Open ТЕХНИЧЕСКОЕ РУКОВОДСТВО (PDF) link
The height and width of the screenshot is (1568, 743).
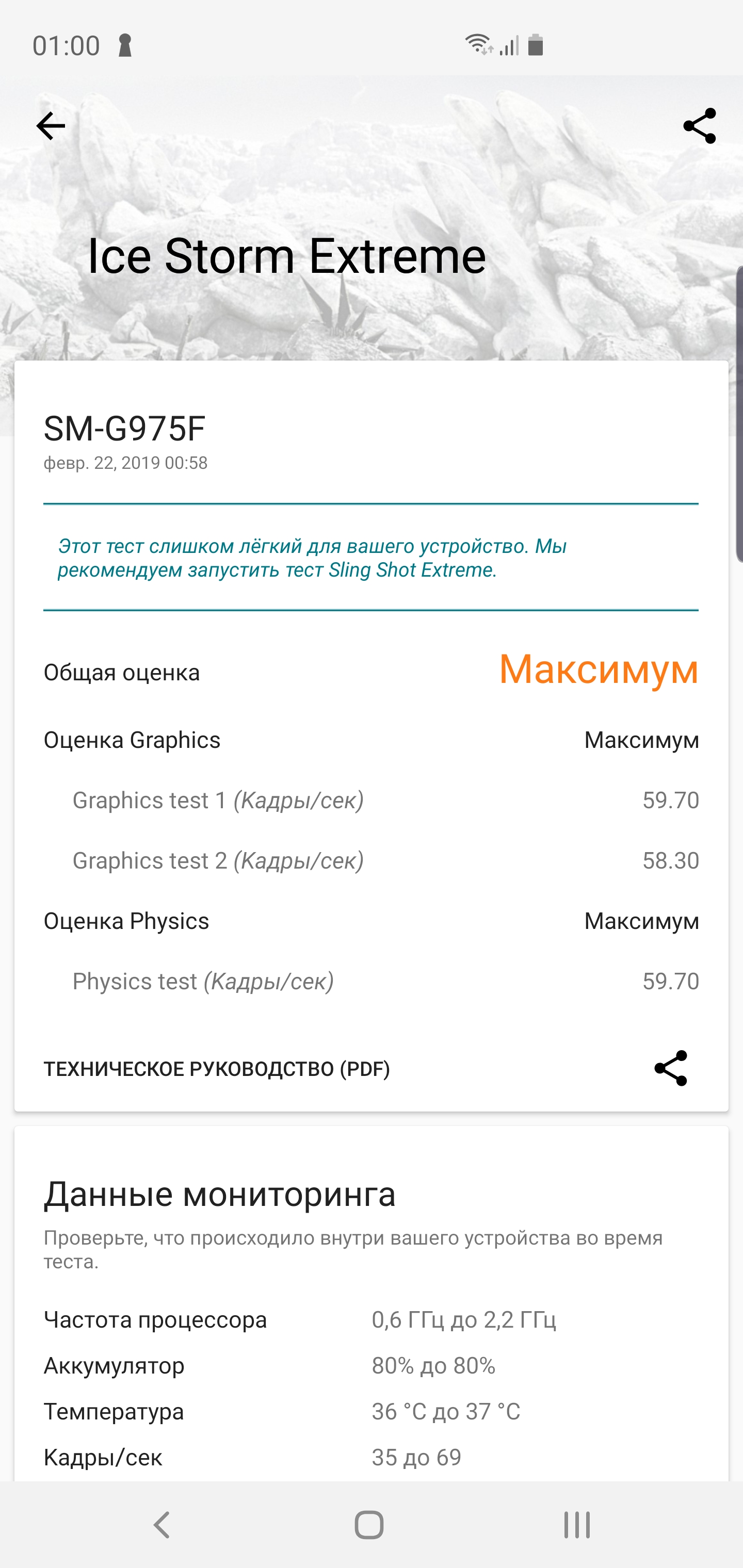pyautogui.click(x=216, y=1068)
